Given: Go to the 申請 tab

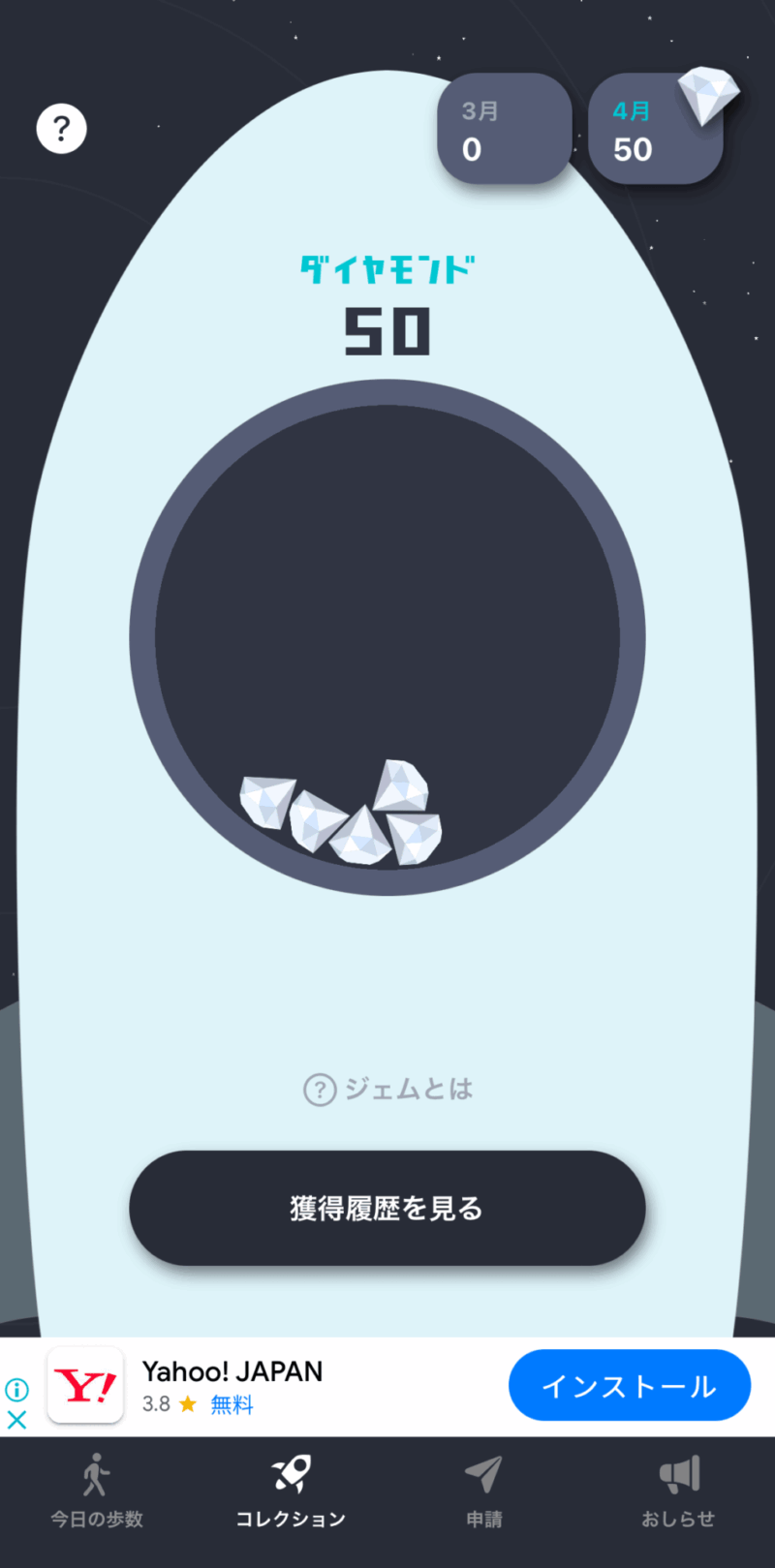Looking at the screenshot, I should (x=483, y=1491).
